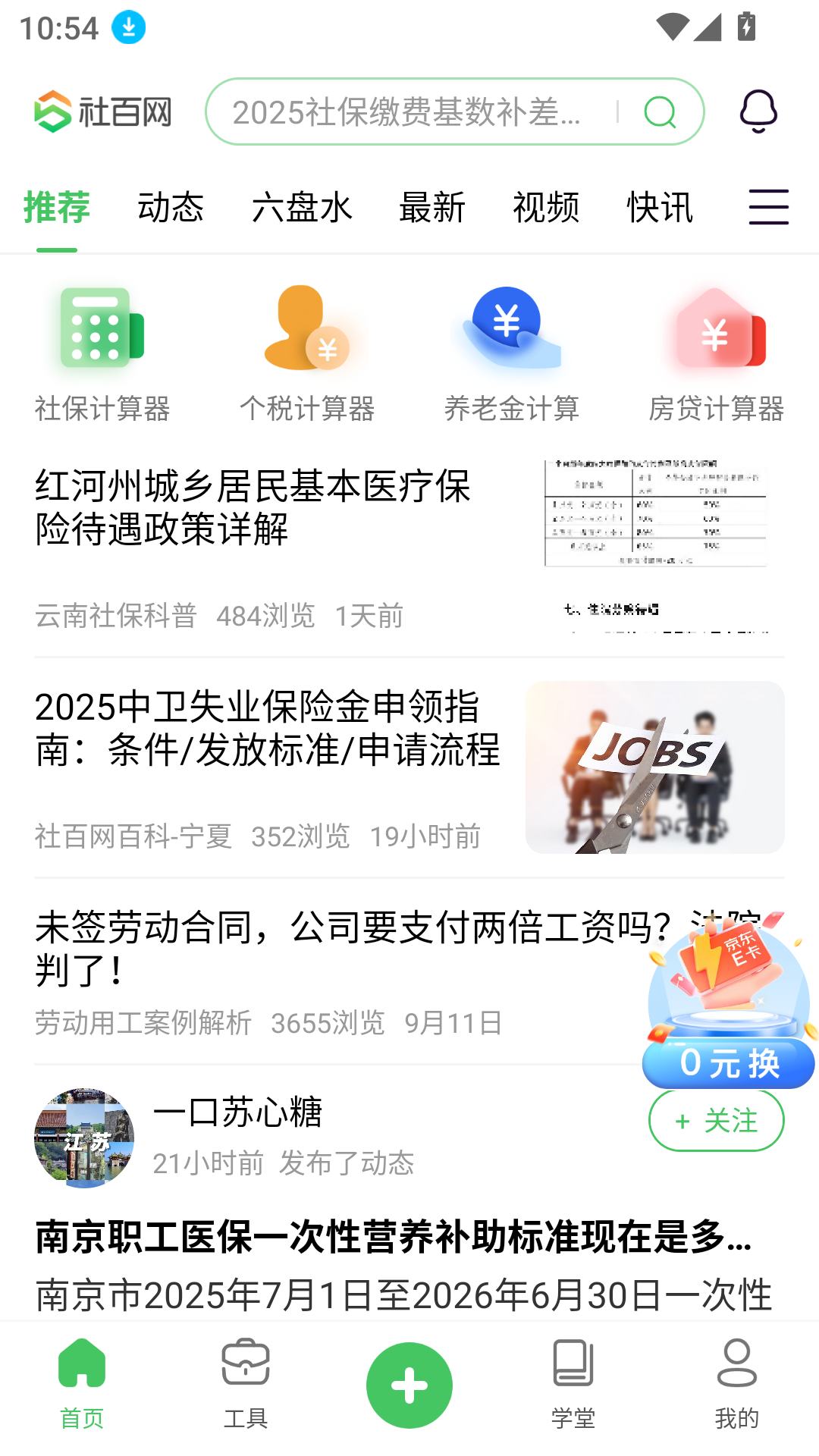Follow 一口苏心糖 by tapping 关注
The width and height of the screenshot is (819, 1456).
tap(716, 1120)
